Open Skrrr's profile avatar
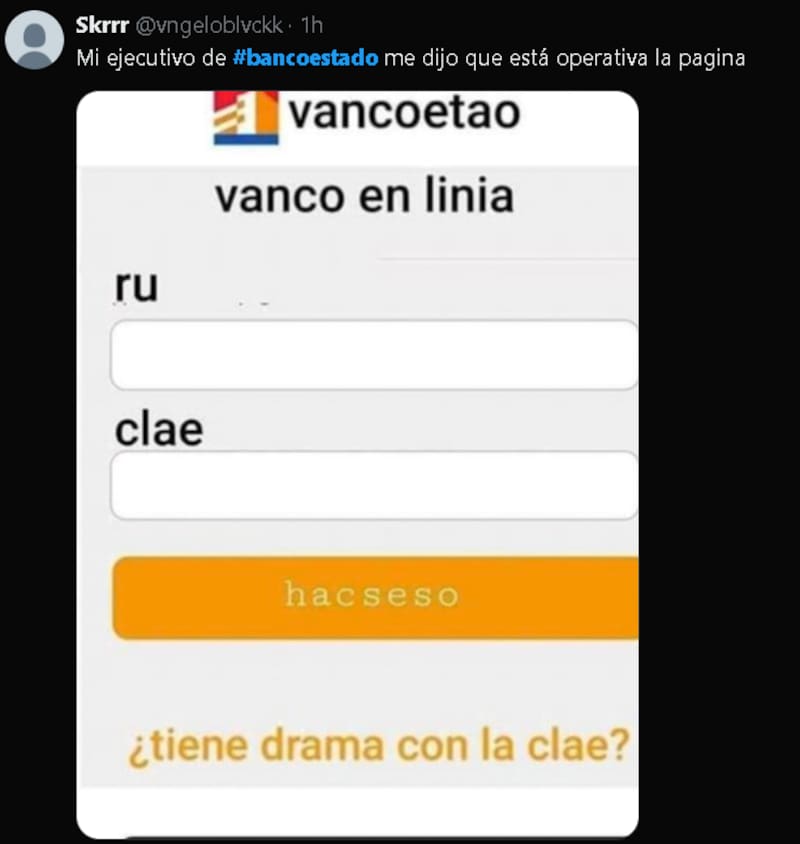Viewport: 800px width, 844px height. pyautogui.click(x=35, y=40)
